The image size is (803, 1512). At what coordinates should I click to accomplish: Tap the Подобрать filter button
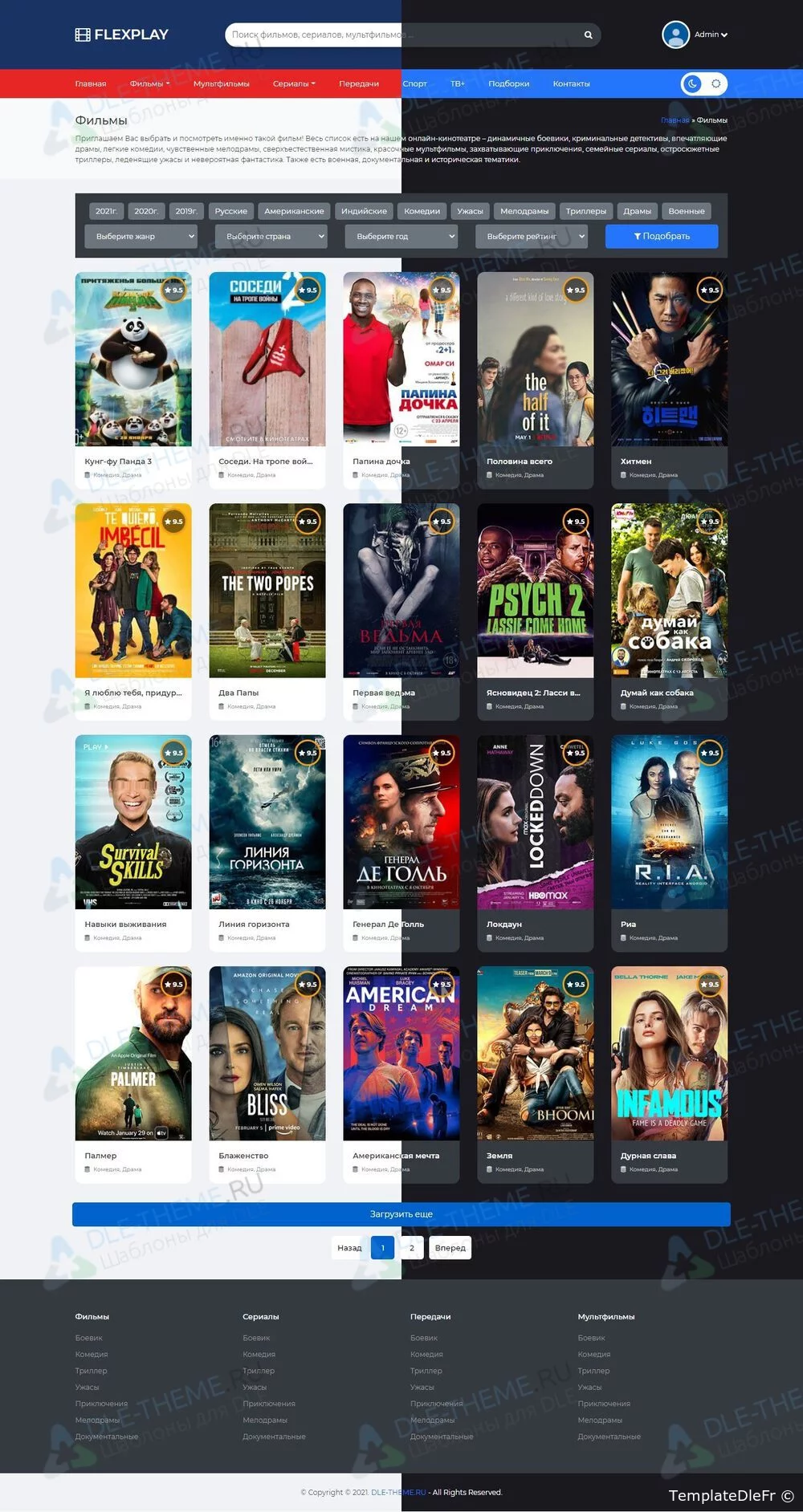pos(662,236)
